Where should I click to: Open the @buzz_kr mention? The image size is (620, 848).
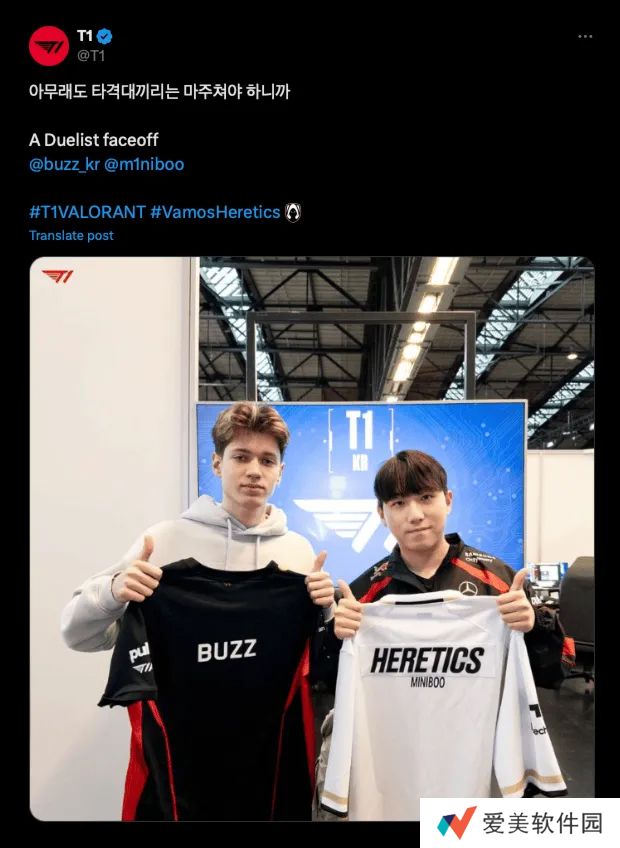point(64,164)
